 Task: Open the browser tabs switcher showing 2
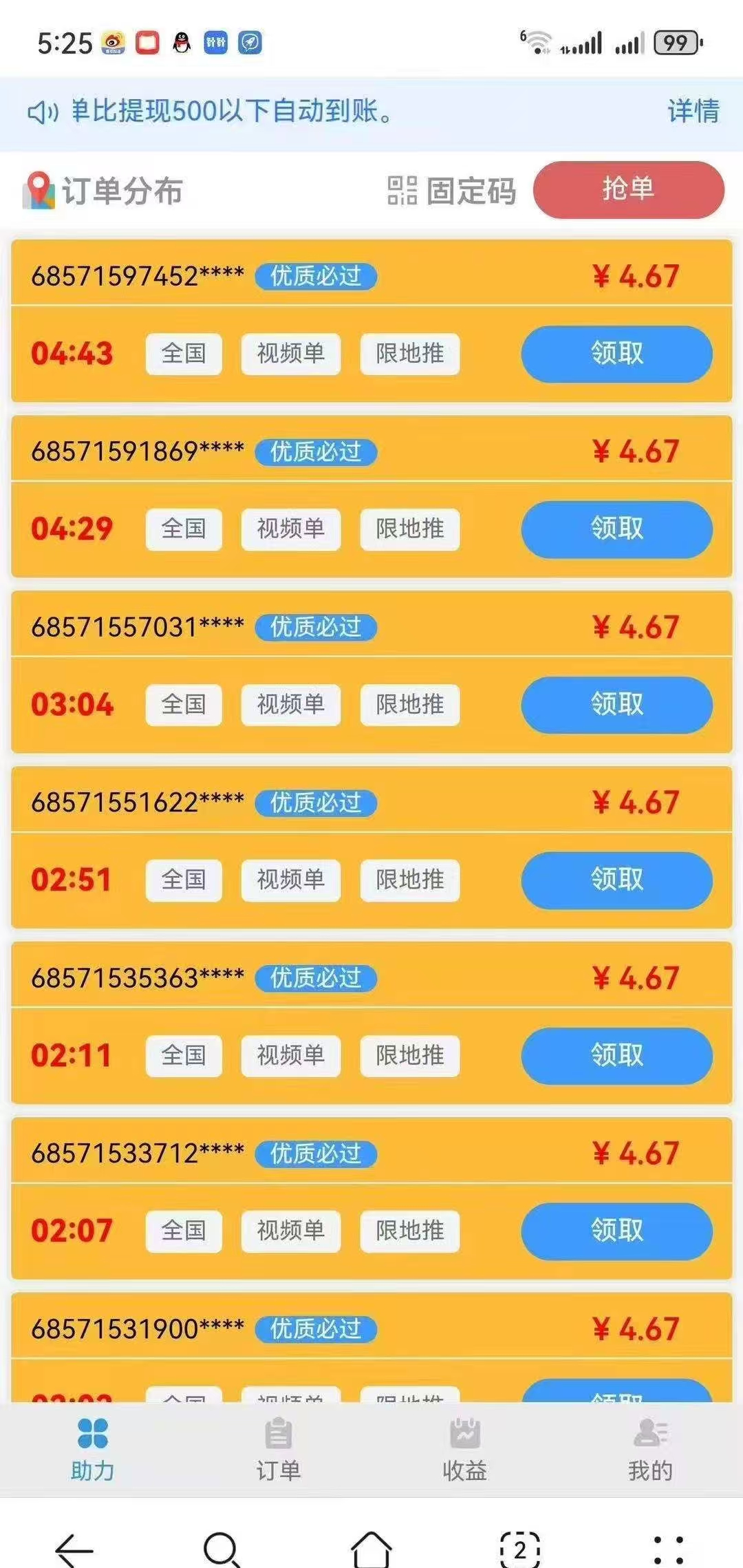tap(520, 1549)
